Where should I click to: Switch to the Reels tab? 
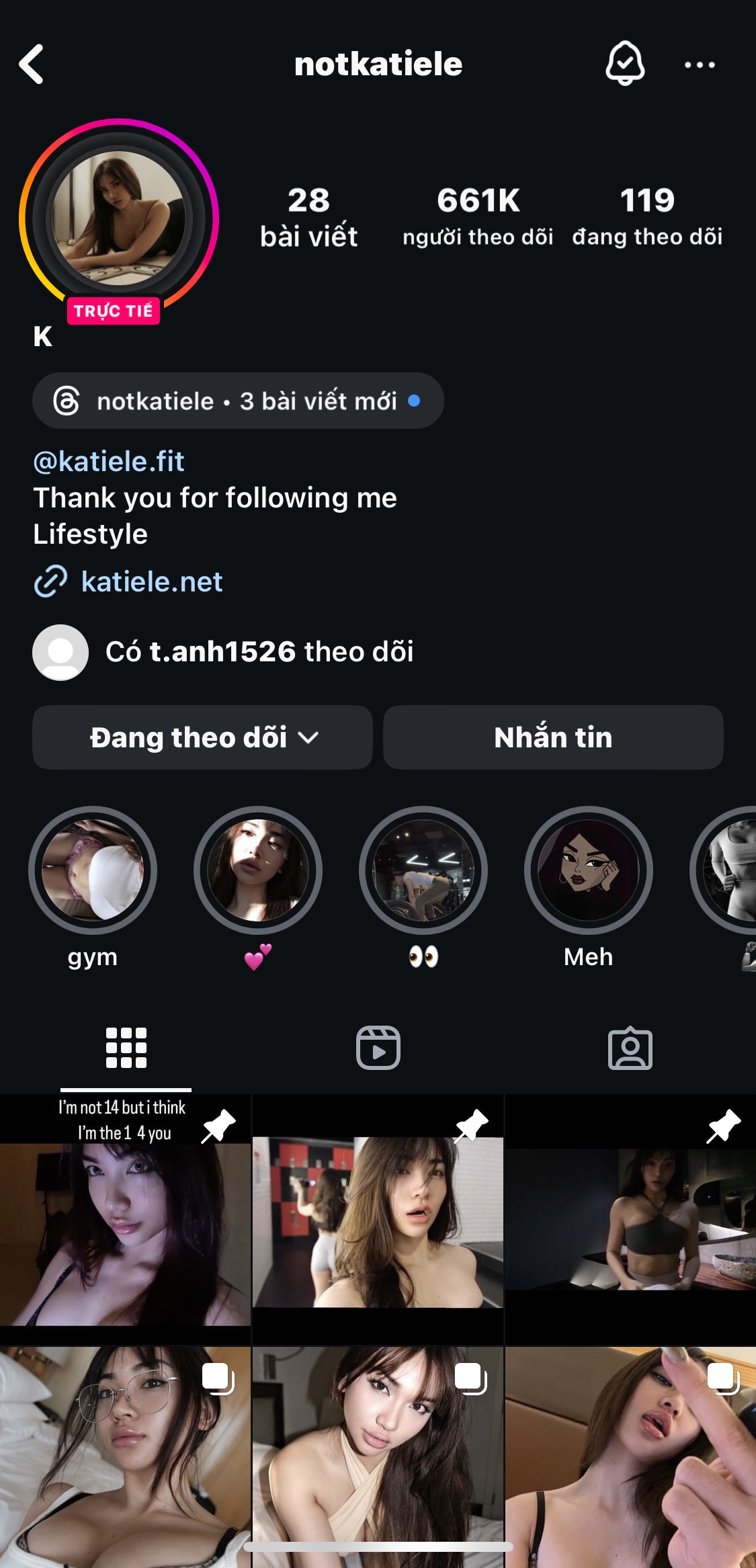[x=378, y=1048]
